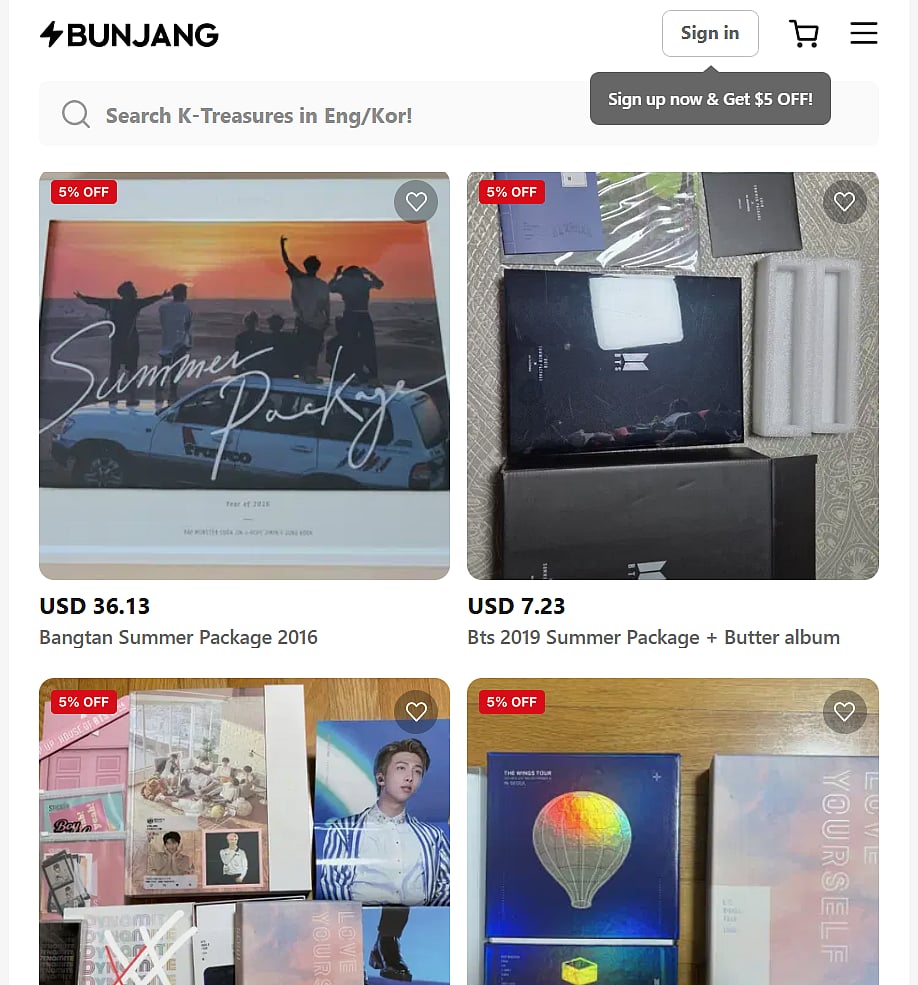
Task: Tap the Sign in button
Action: pyautogui.click(x=709, y=33)
